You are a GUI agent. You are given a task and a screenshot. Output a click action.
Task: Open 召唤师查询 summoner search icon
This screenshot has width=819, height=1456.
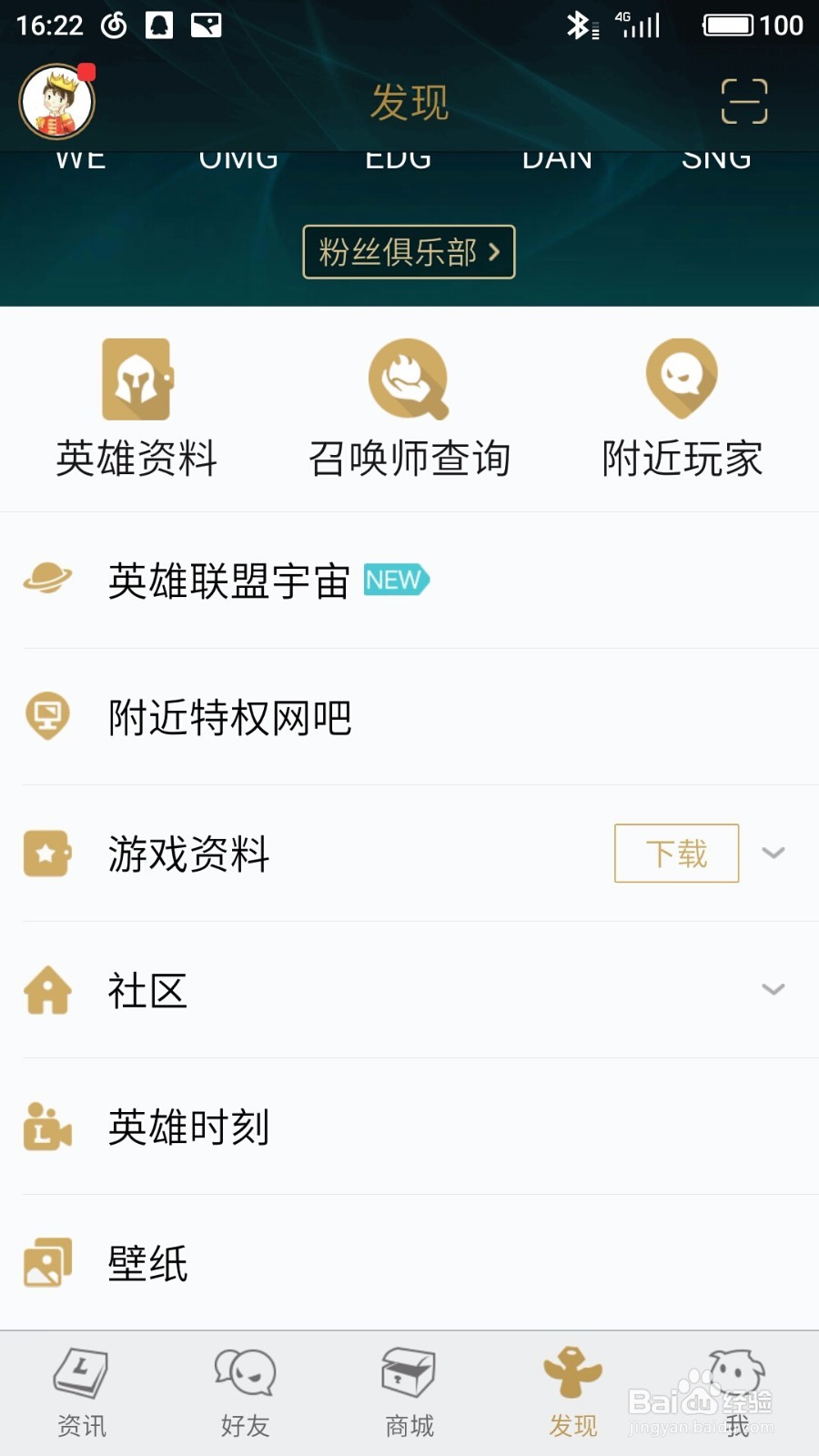pyautogui.click(x=409, y=379)
